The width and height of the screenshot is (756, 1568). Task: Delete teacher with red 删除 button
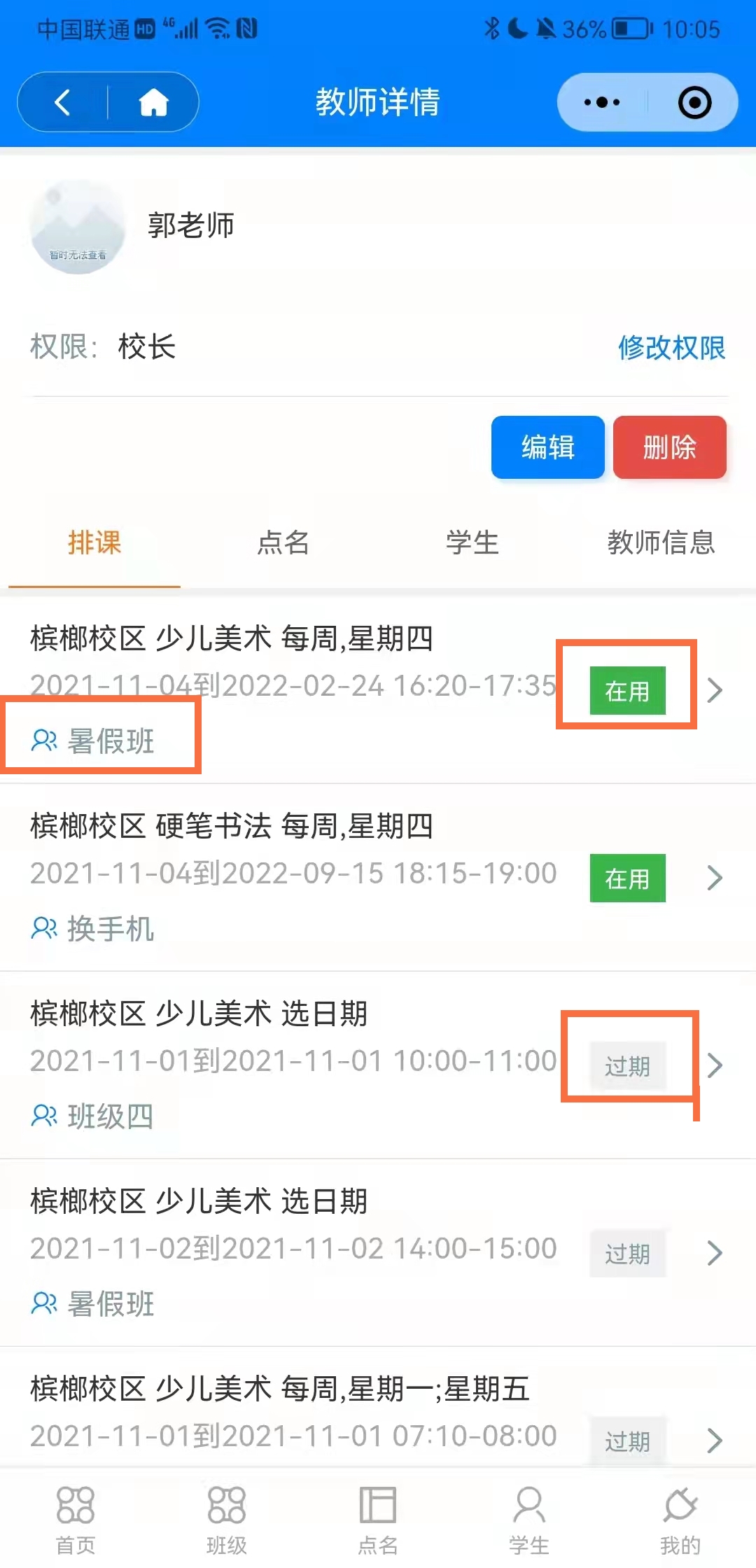[670, 447]
